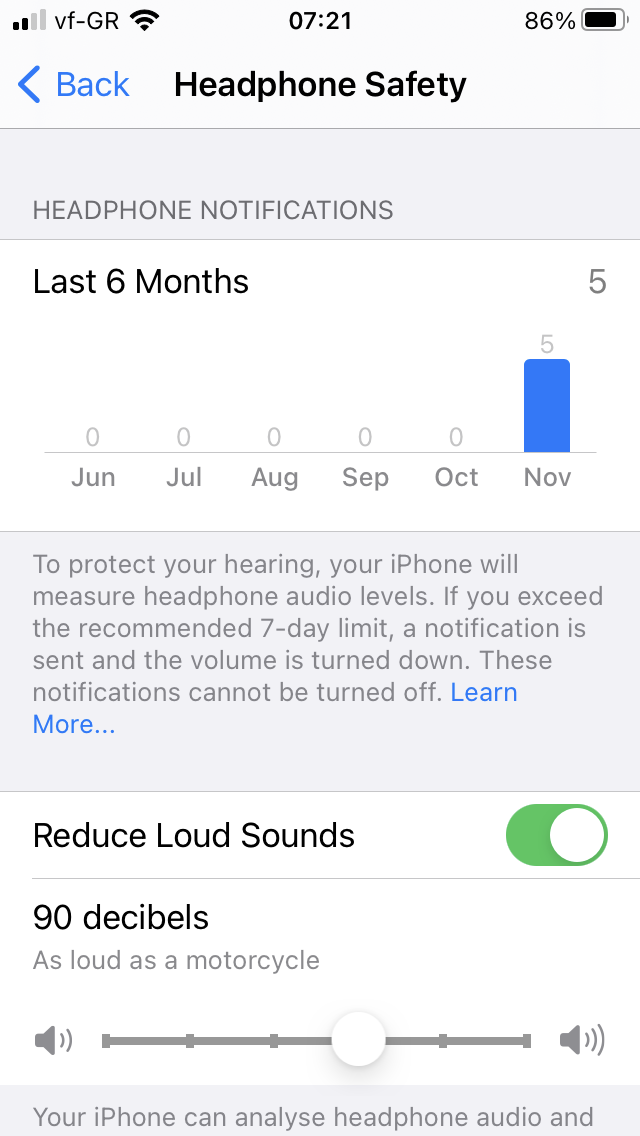Tap the decibel slider handle

(x=358, y=1039)
